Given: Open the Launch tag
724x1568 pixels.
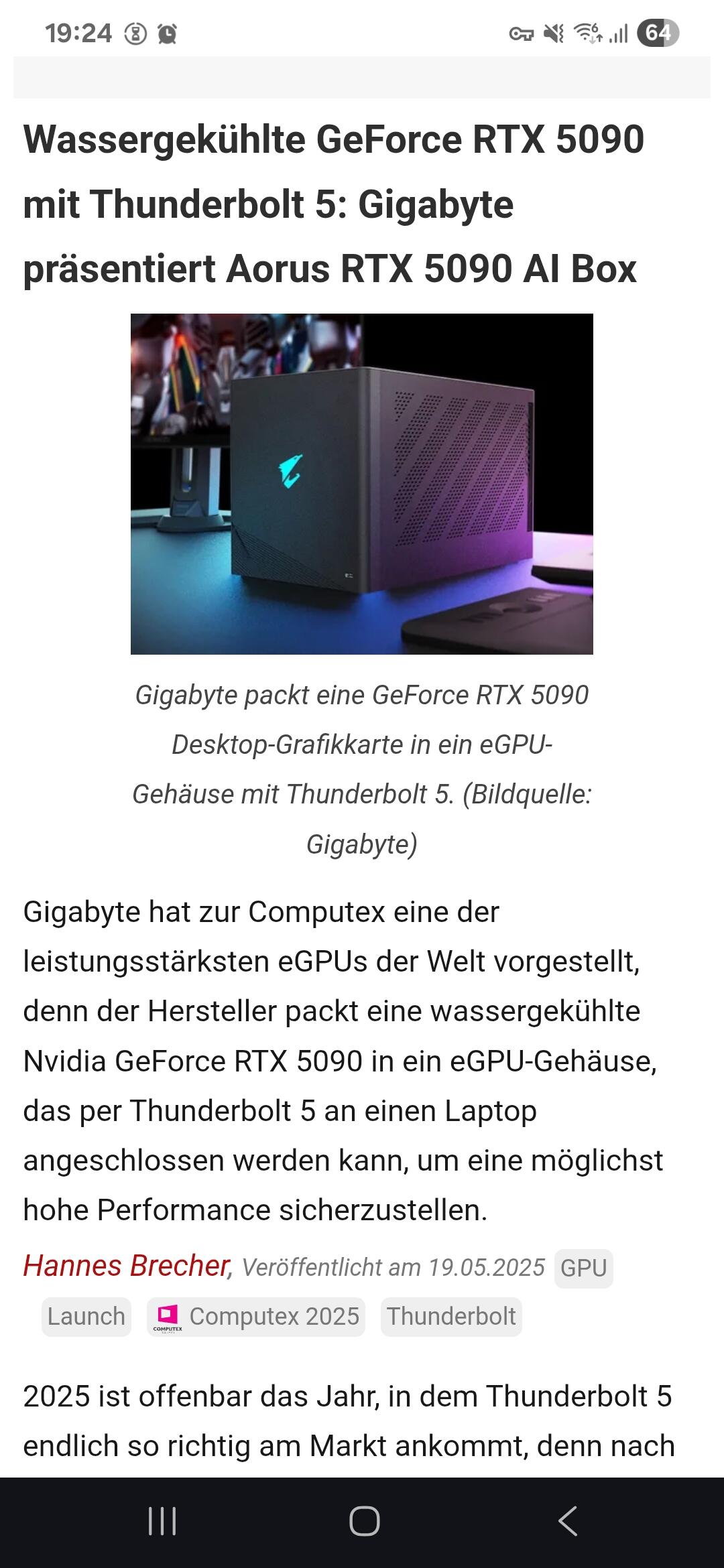Looking at the screenshot, I should (x=86, y=1316).
